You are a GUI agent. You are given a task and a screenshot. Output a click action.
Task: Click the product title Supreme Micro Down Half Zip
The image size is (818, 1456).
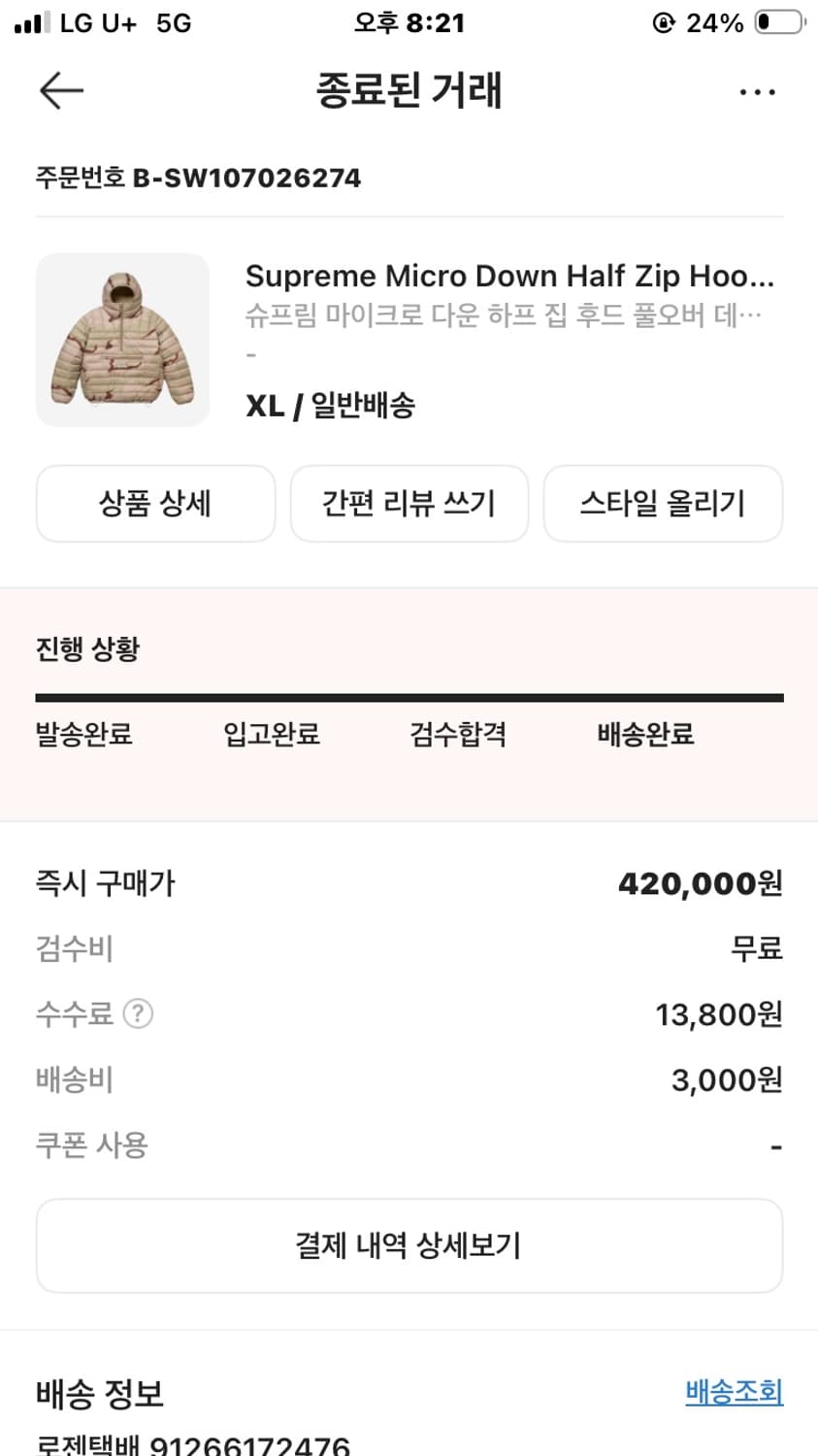point(509,277)
